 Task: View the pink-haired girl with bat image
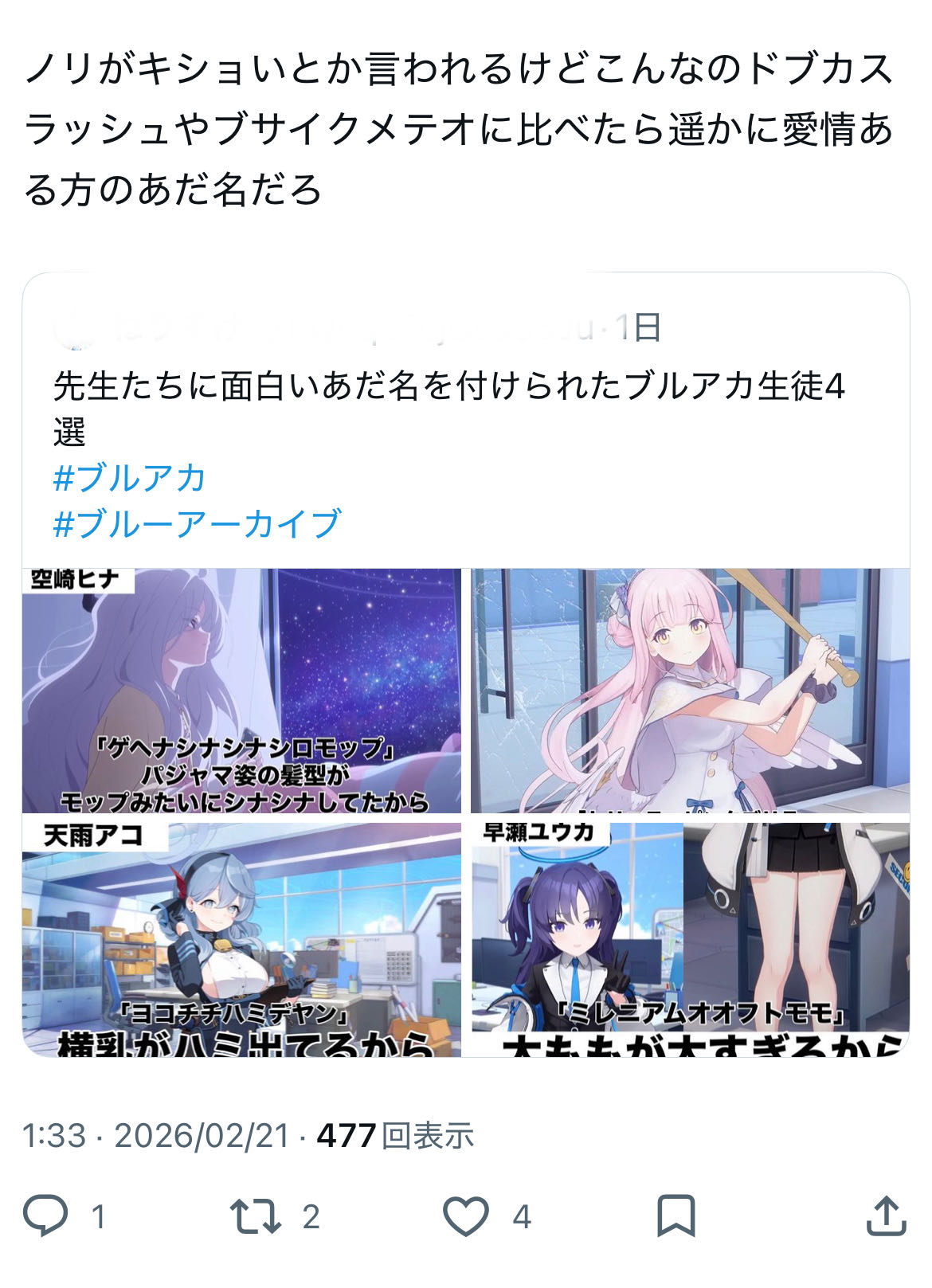pos(690,690)
